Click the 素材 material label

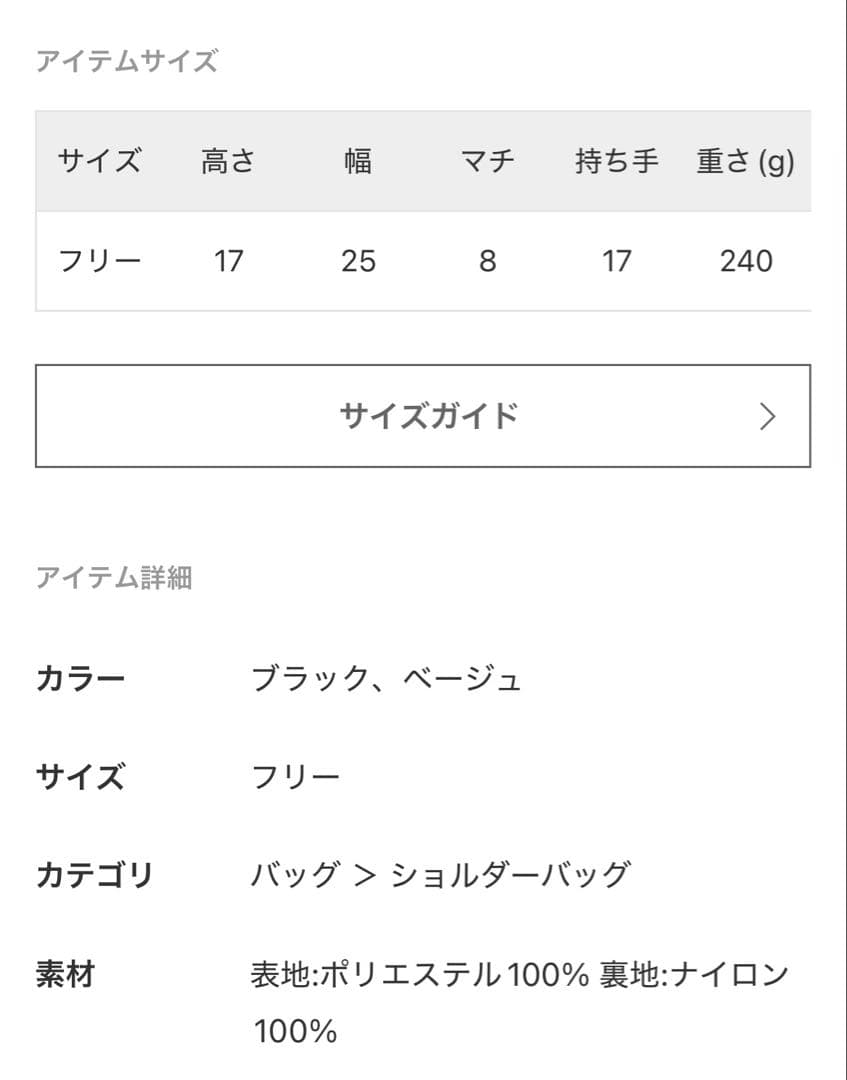tap(64, 970)
